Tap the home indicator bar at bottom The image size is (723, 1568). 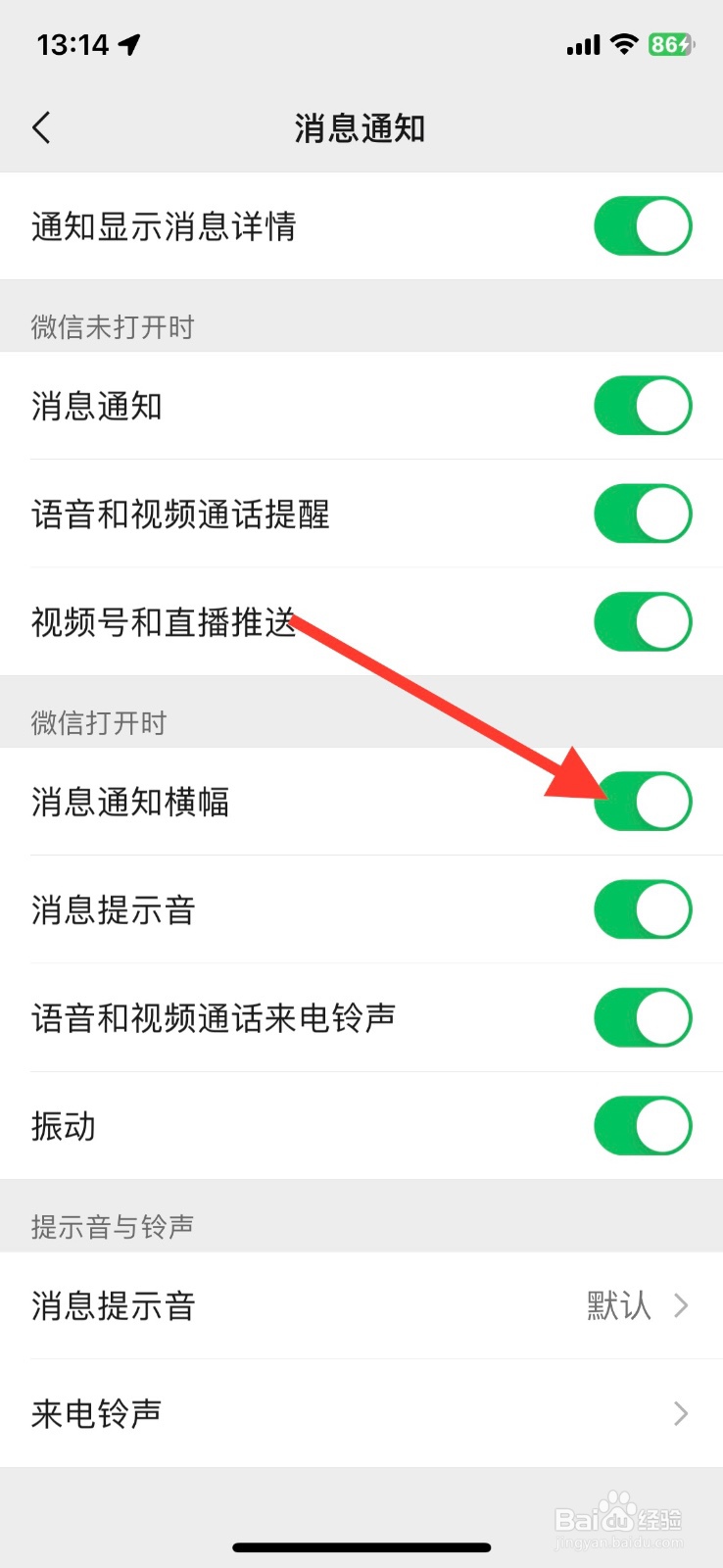click(x=361, y=1546)
